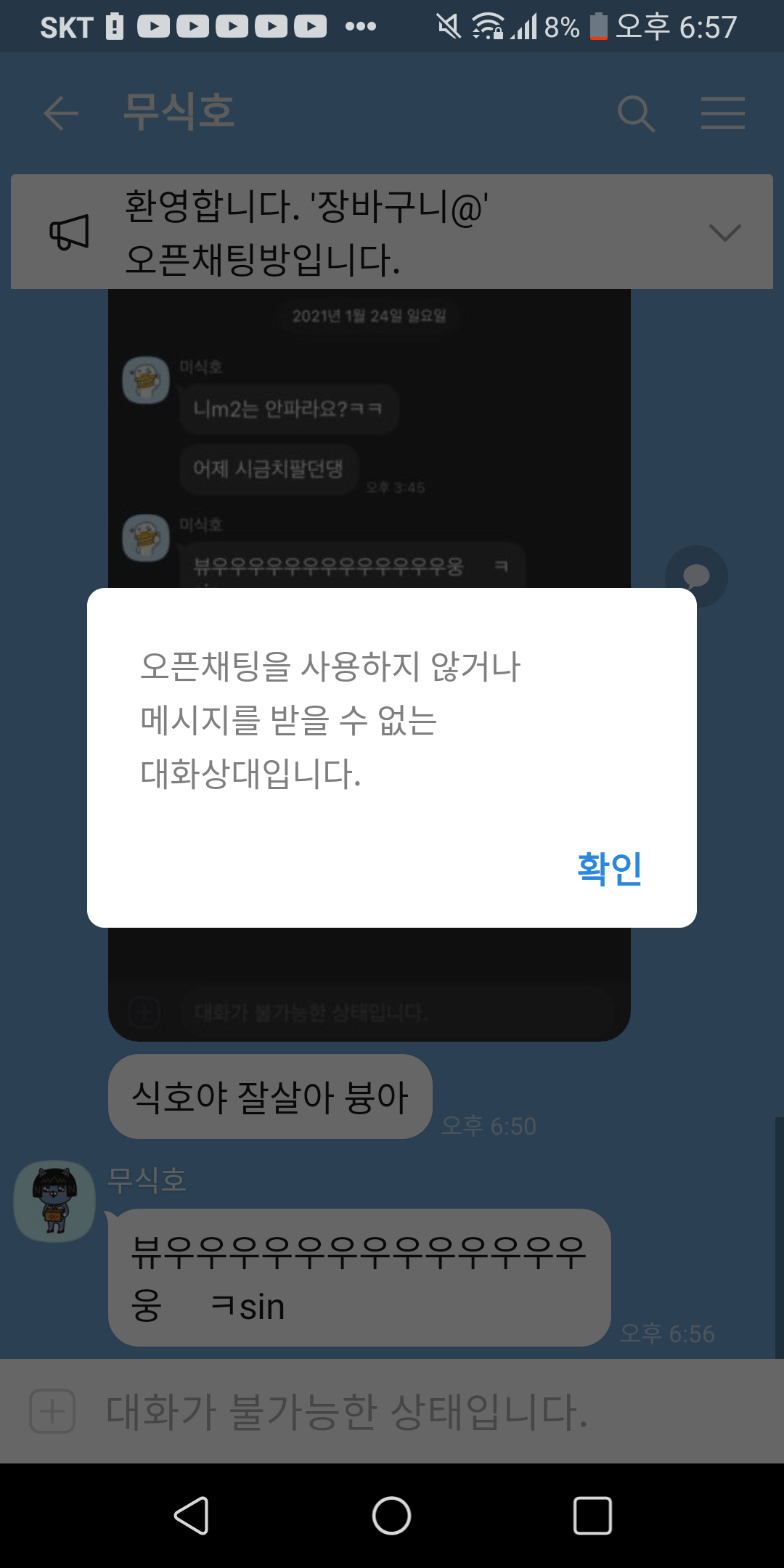Confirm the dialog with 확인
The height and width of the screenshot is (1568, 784).
[x=609, y=868]
